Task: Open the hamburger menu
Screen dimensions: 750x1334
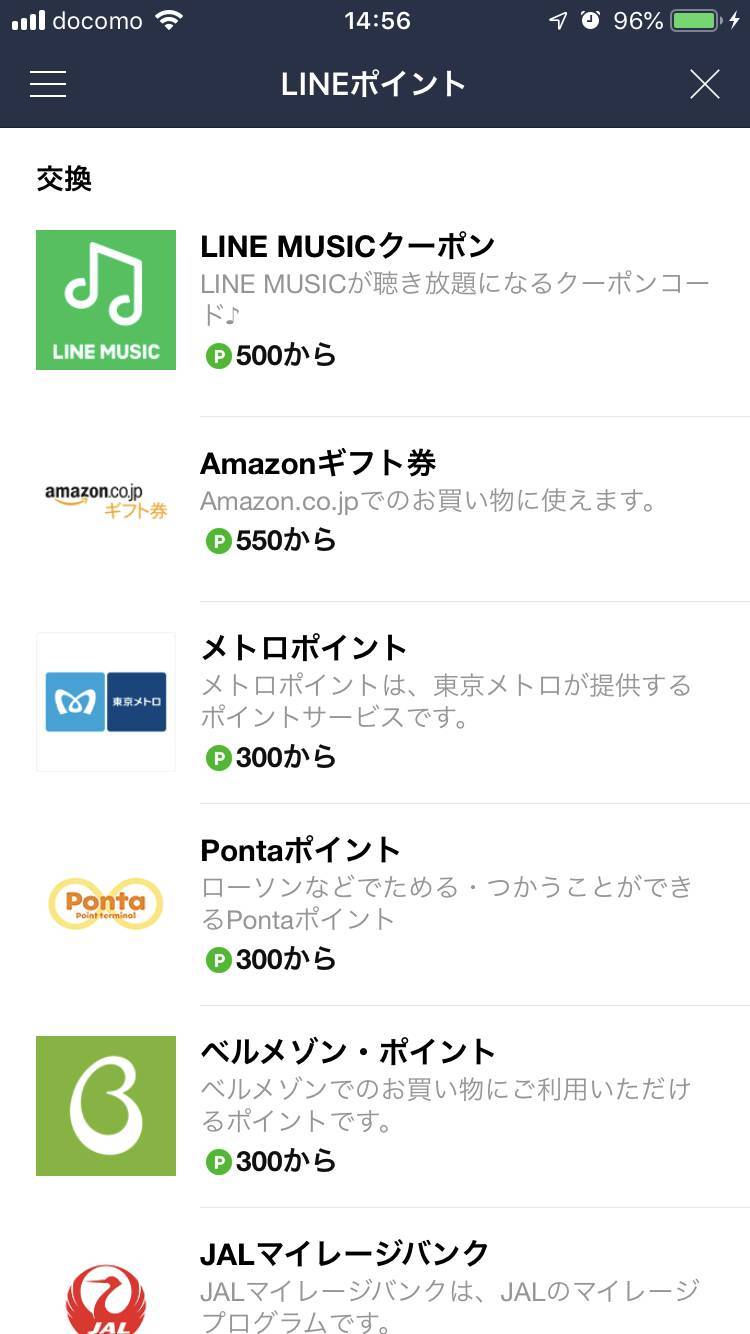Action: coord(48,84)
